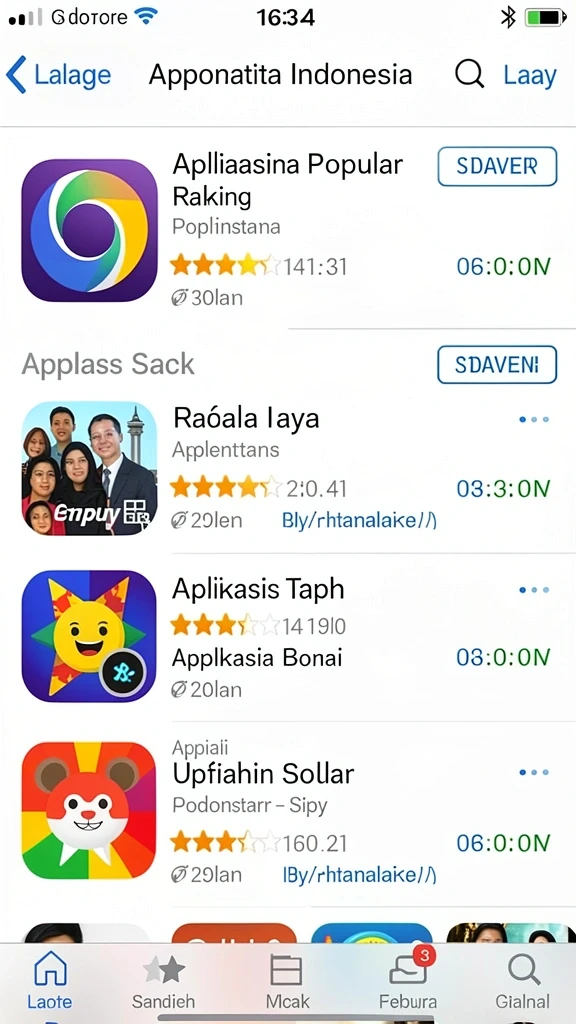Open more options for Aplikasis Taph
The image size is (576, 1024).
pyautogui.click(x=534, y=590)
